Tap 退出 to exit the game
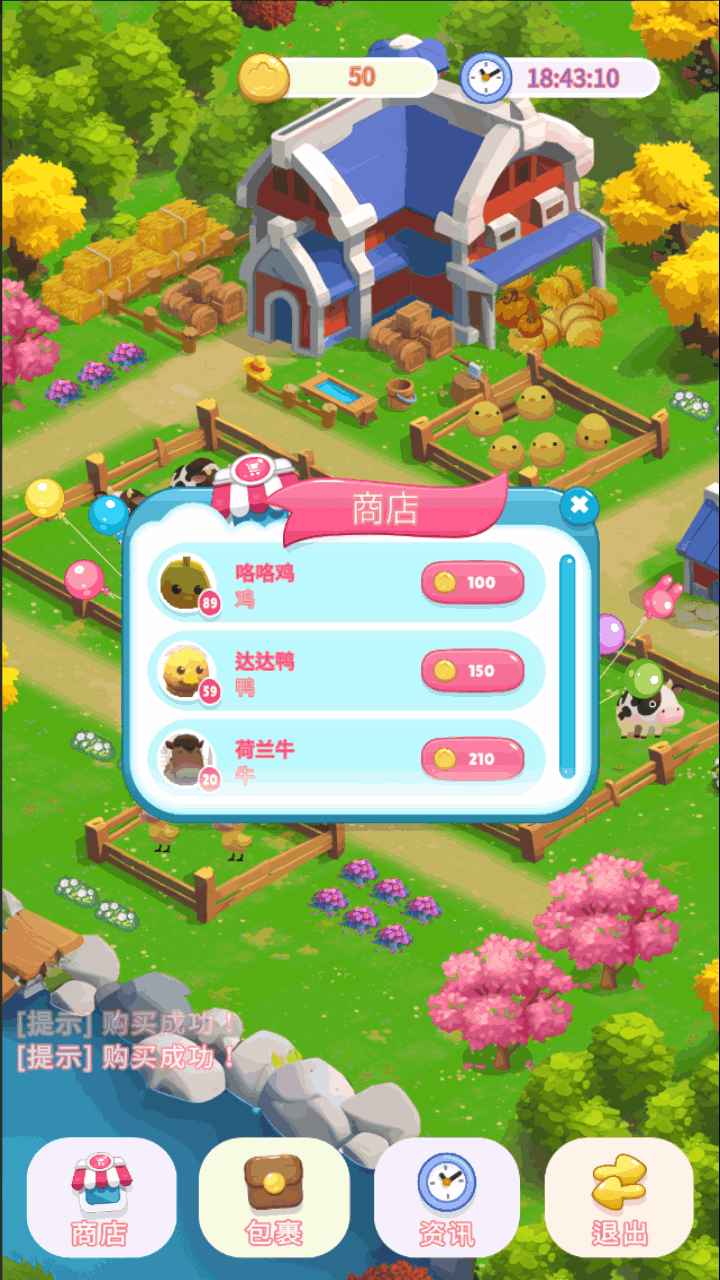Viewport: 720px width, 1280px height. (619, 1197)
